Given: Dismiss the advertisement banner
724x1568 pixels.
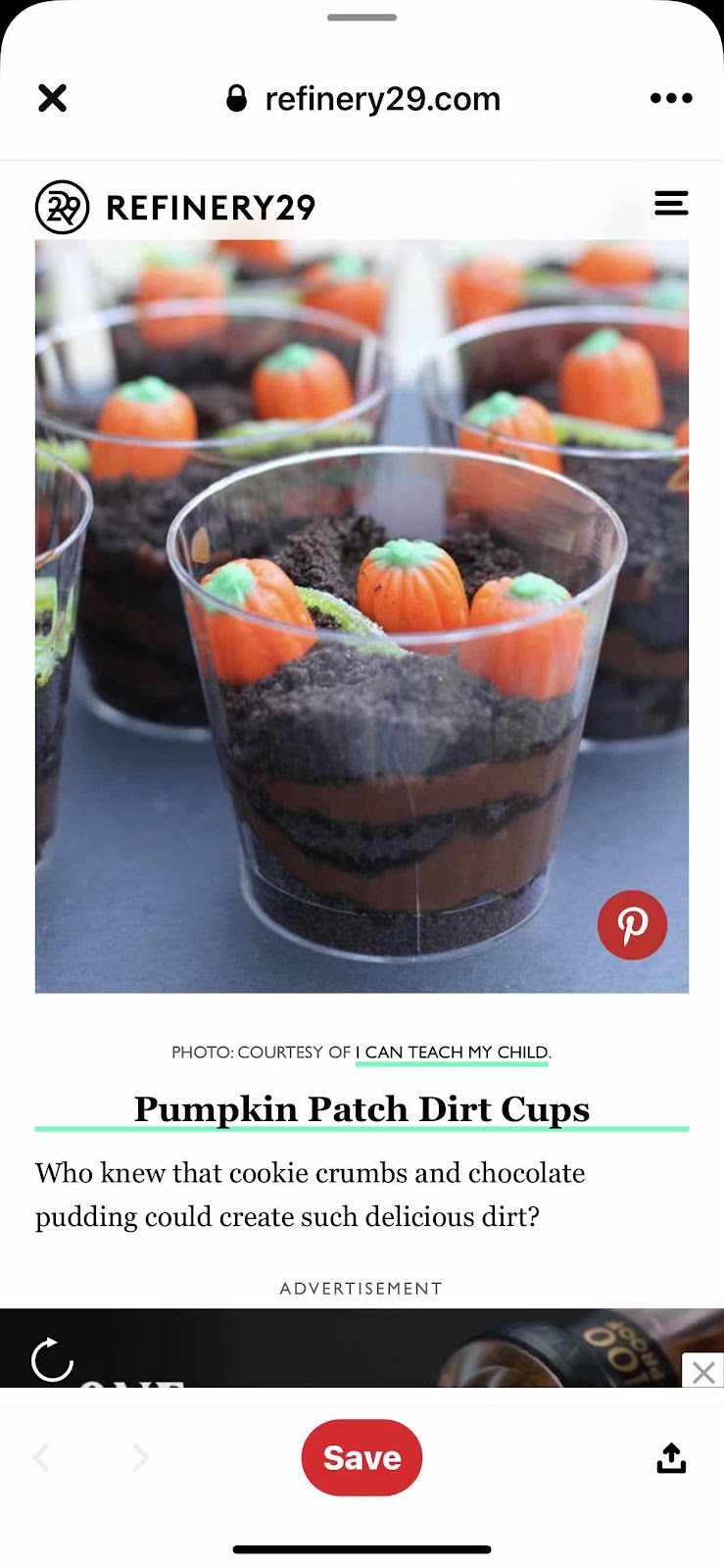Looking at the screenshot, I should point(702,1372).
